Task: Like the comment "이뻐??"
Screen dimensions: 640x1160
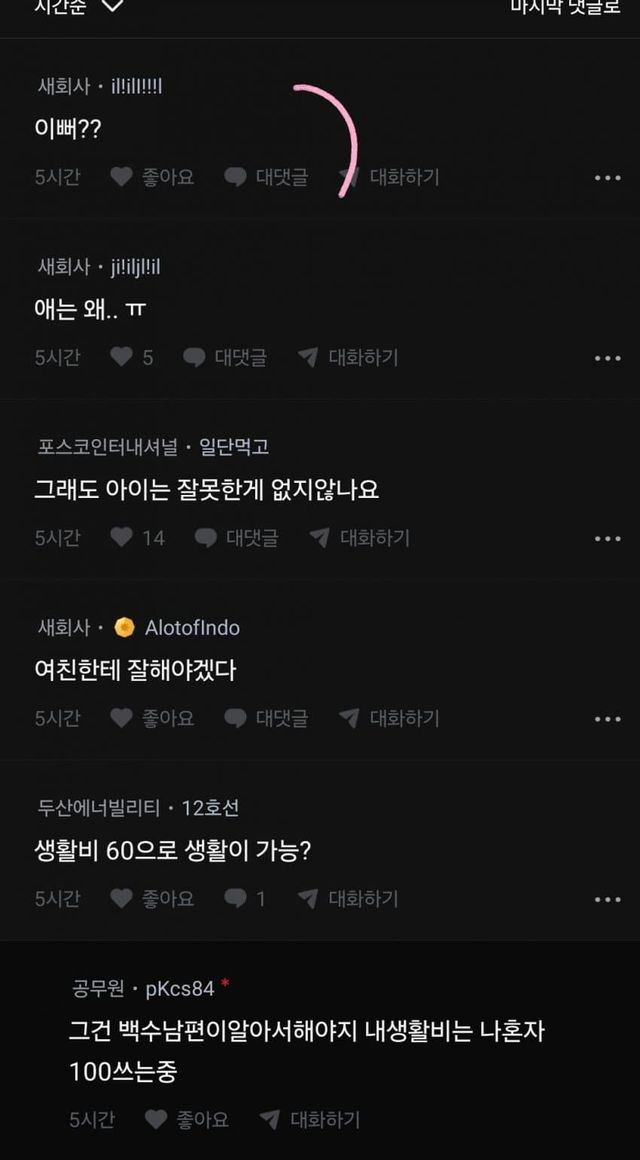Action: pos(151,177)
